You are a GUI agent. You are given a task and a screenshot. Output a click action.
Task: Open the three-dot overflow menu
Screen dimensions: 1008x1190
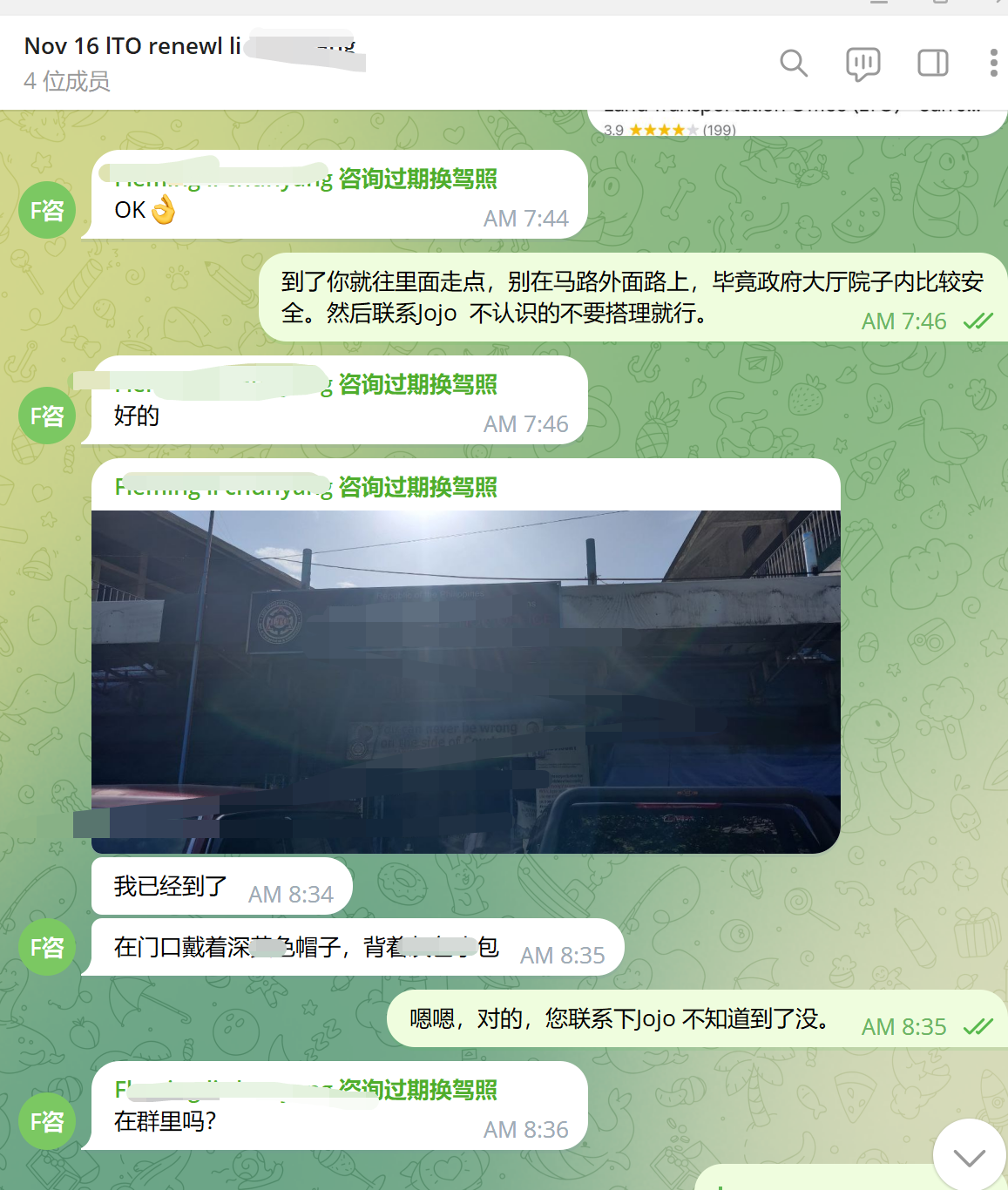(993, 63)
